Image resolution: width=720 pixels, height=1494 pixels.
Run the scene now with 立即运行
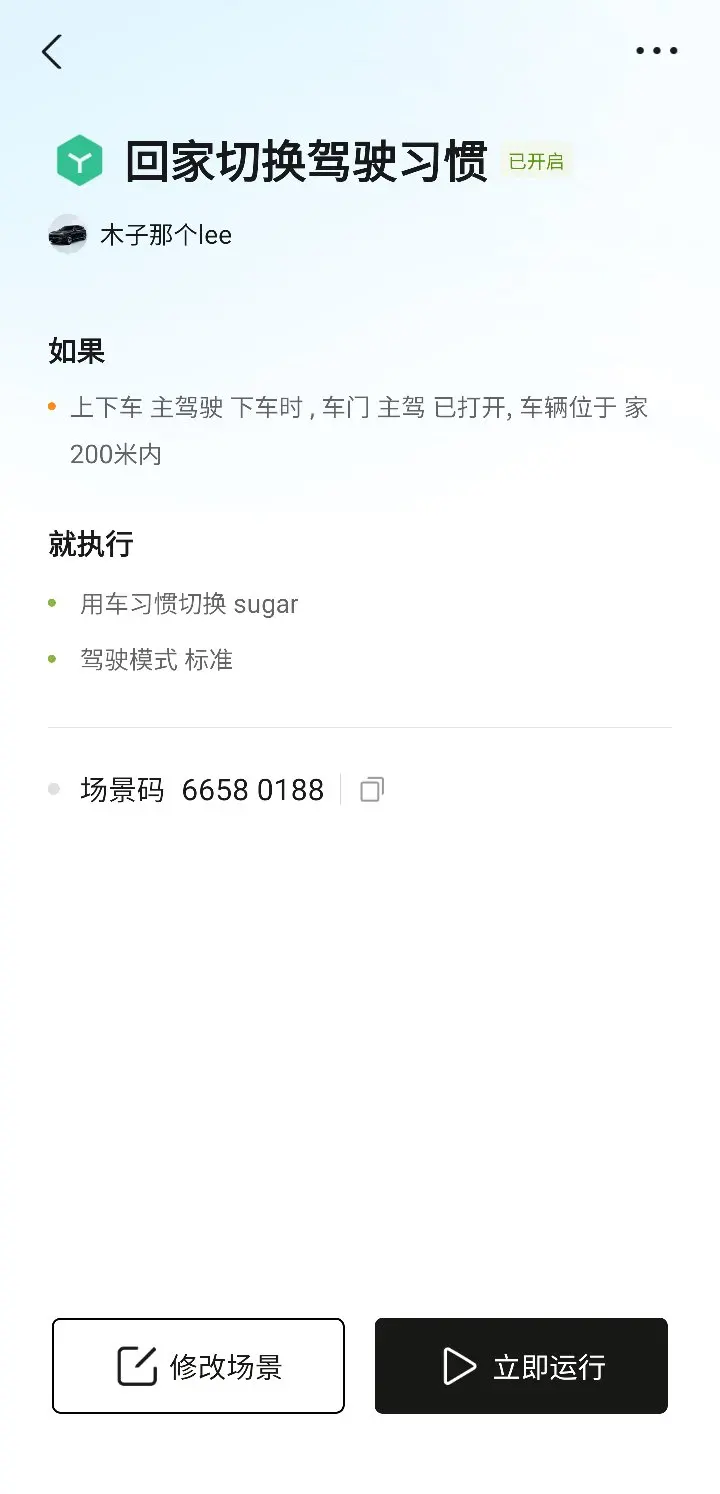point(521,1366)
